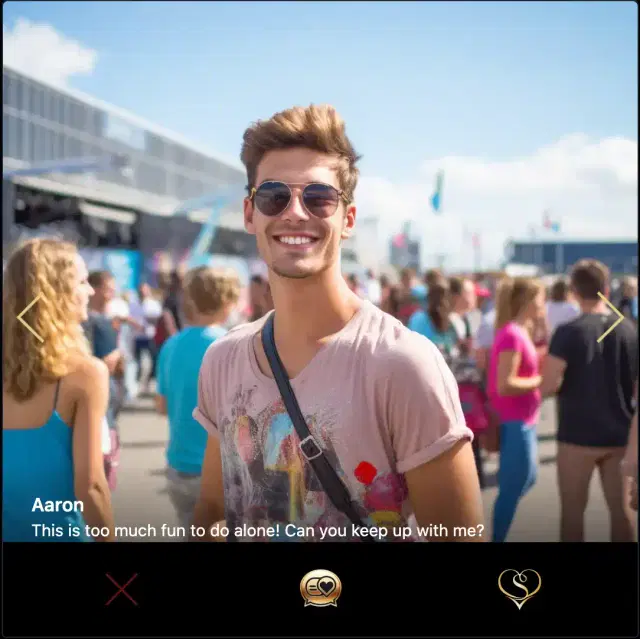Open Aaron's profile photo card
640x639 pixels.
[x=320, y=270]
